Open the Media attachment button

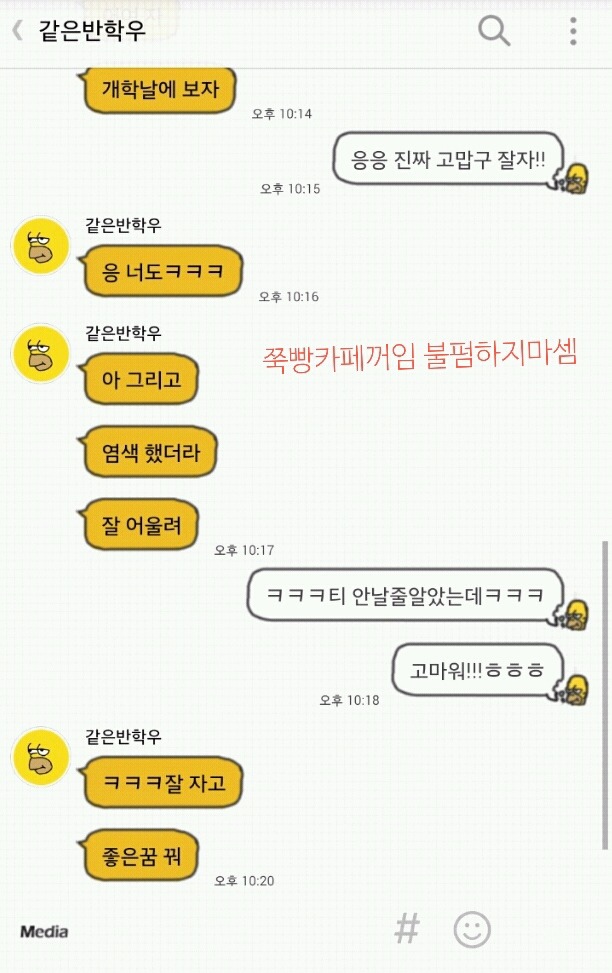pos(44,931)
